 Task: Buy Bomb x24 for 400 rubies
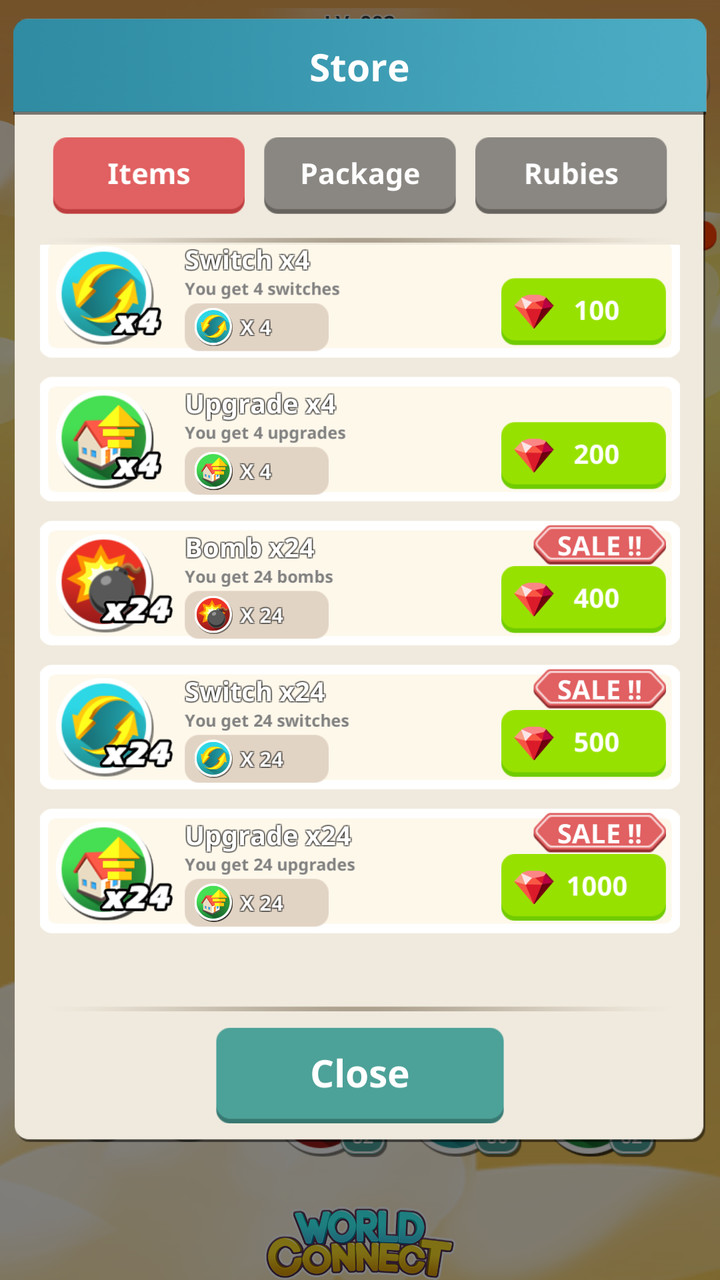click(583, 599)
